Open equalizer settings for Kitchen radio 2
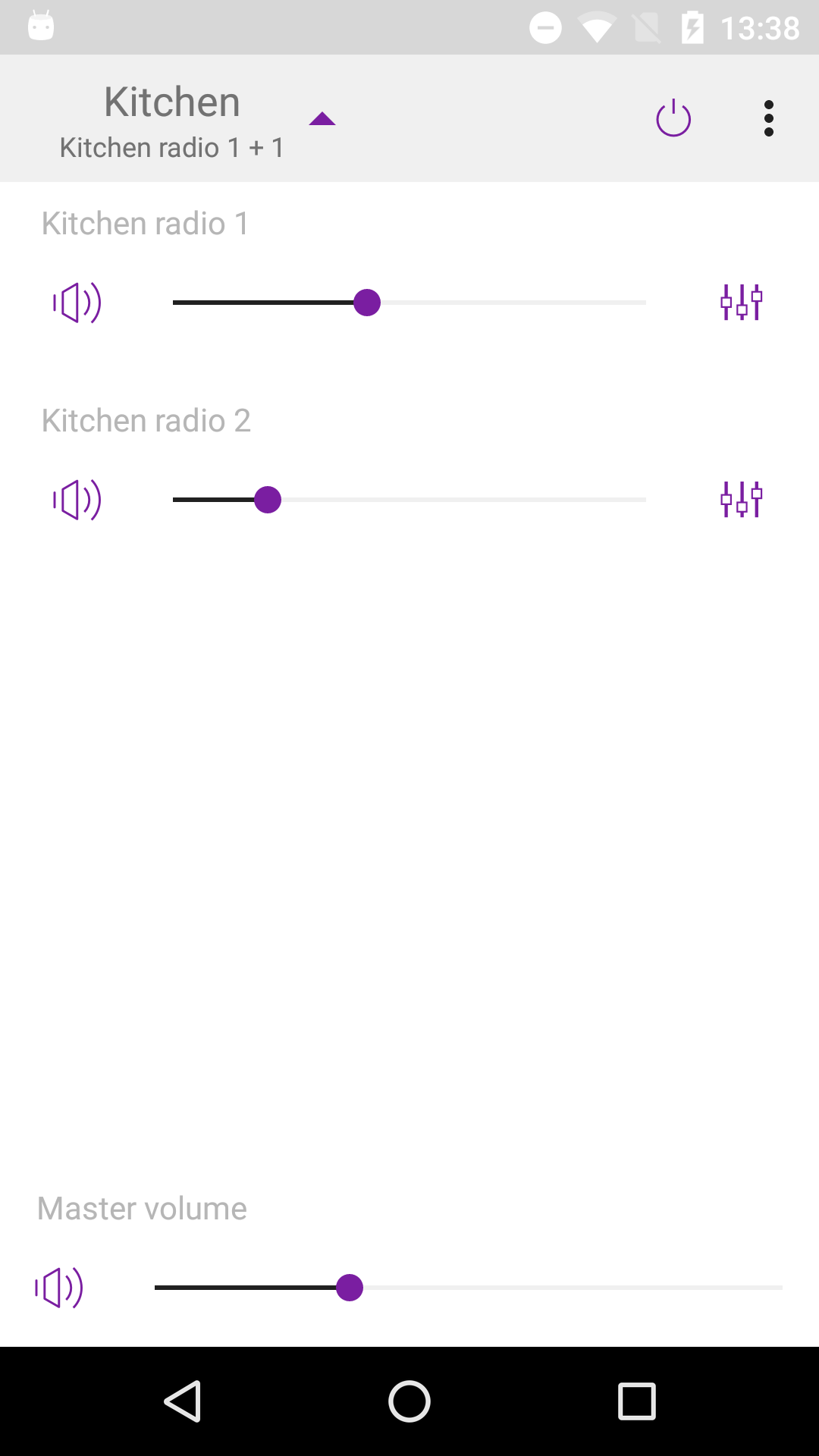Image resolution: width=819 pixels, height=1456 pixels. pos(741,500)
